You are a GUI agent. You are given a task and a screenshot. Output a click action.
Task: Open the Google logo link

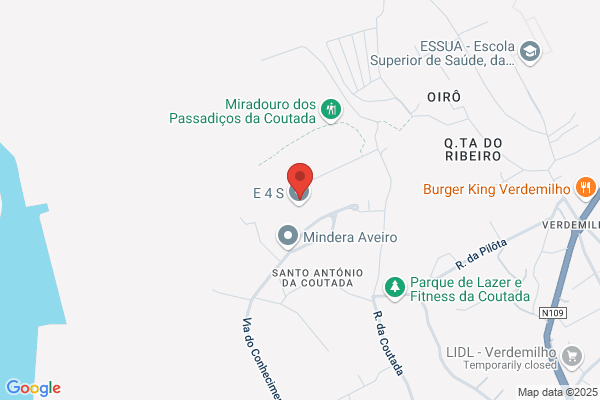coord(33,388)
